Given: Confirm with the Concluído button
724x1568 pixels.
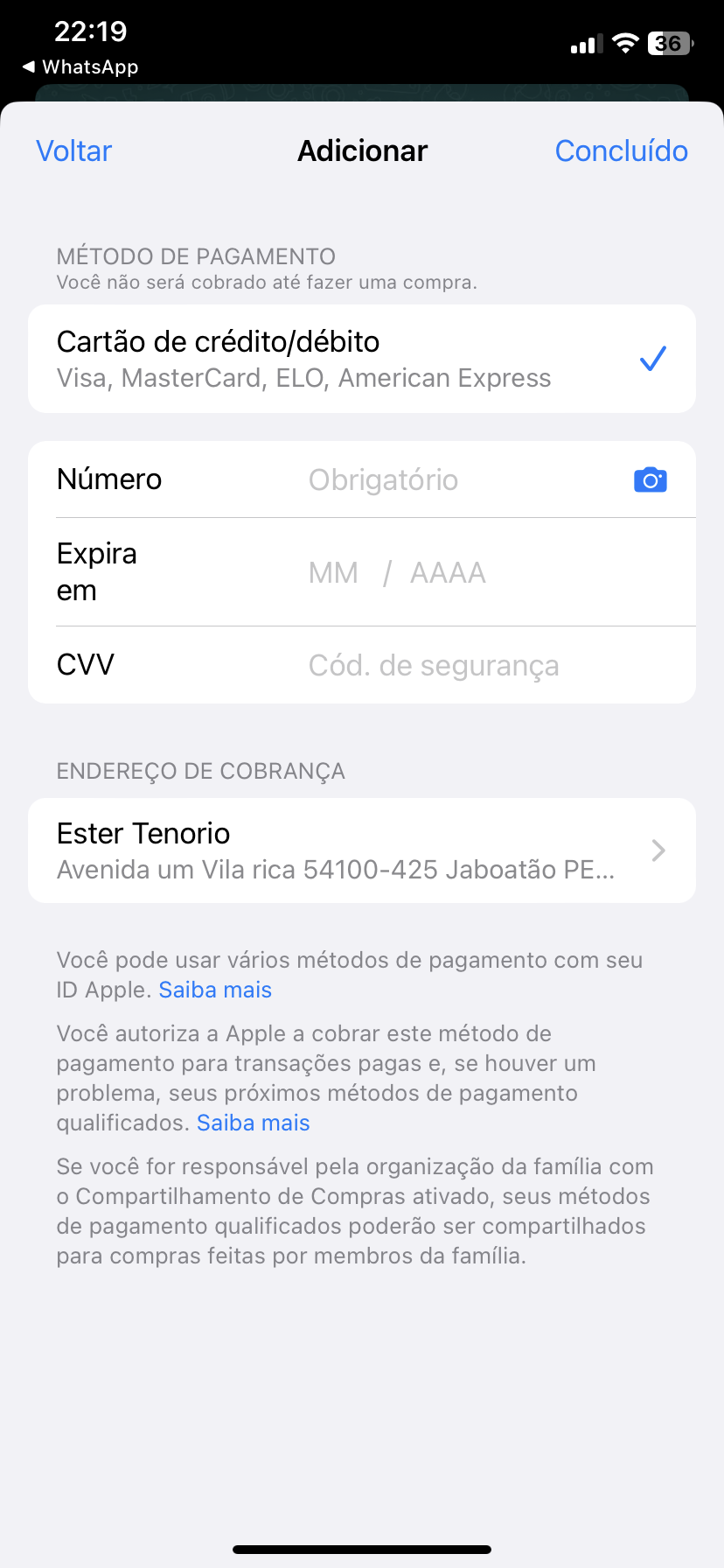Looking at the screenshot, I should [621, 151].
